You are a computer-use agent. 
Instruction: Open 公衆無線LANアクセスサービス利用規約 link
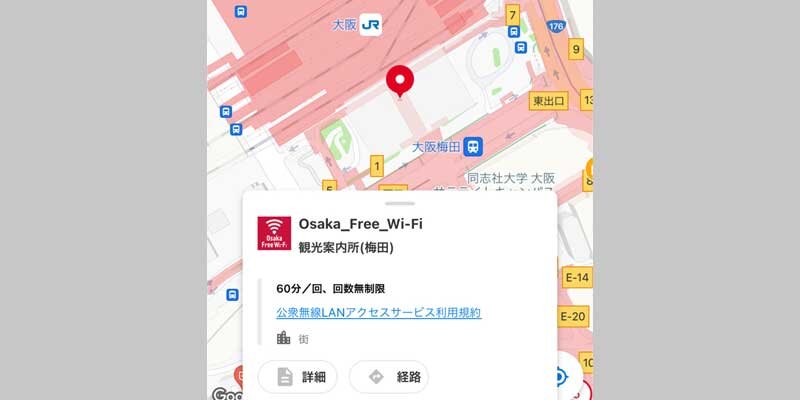point(379,312)
